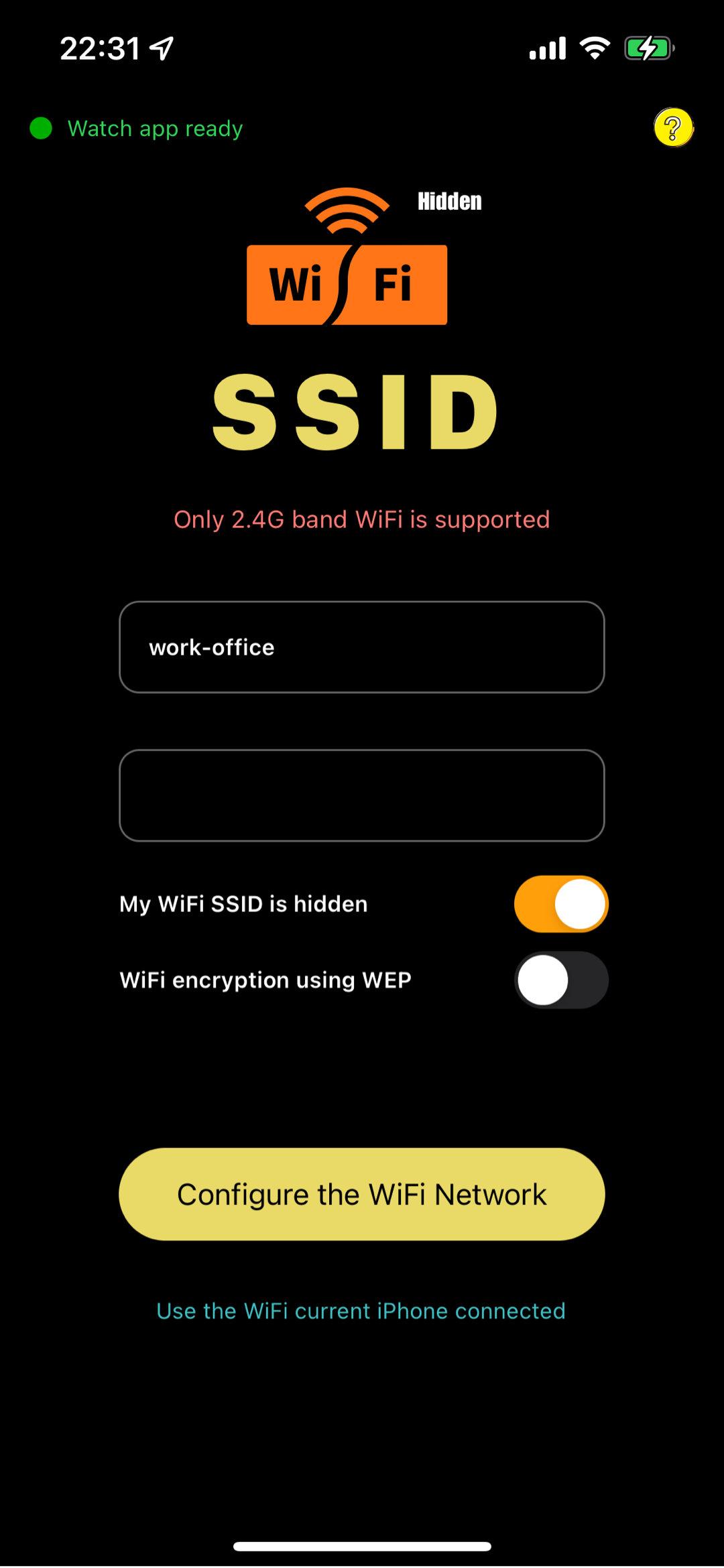Configure the WiFi Network

(x=362, y=1194)
